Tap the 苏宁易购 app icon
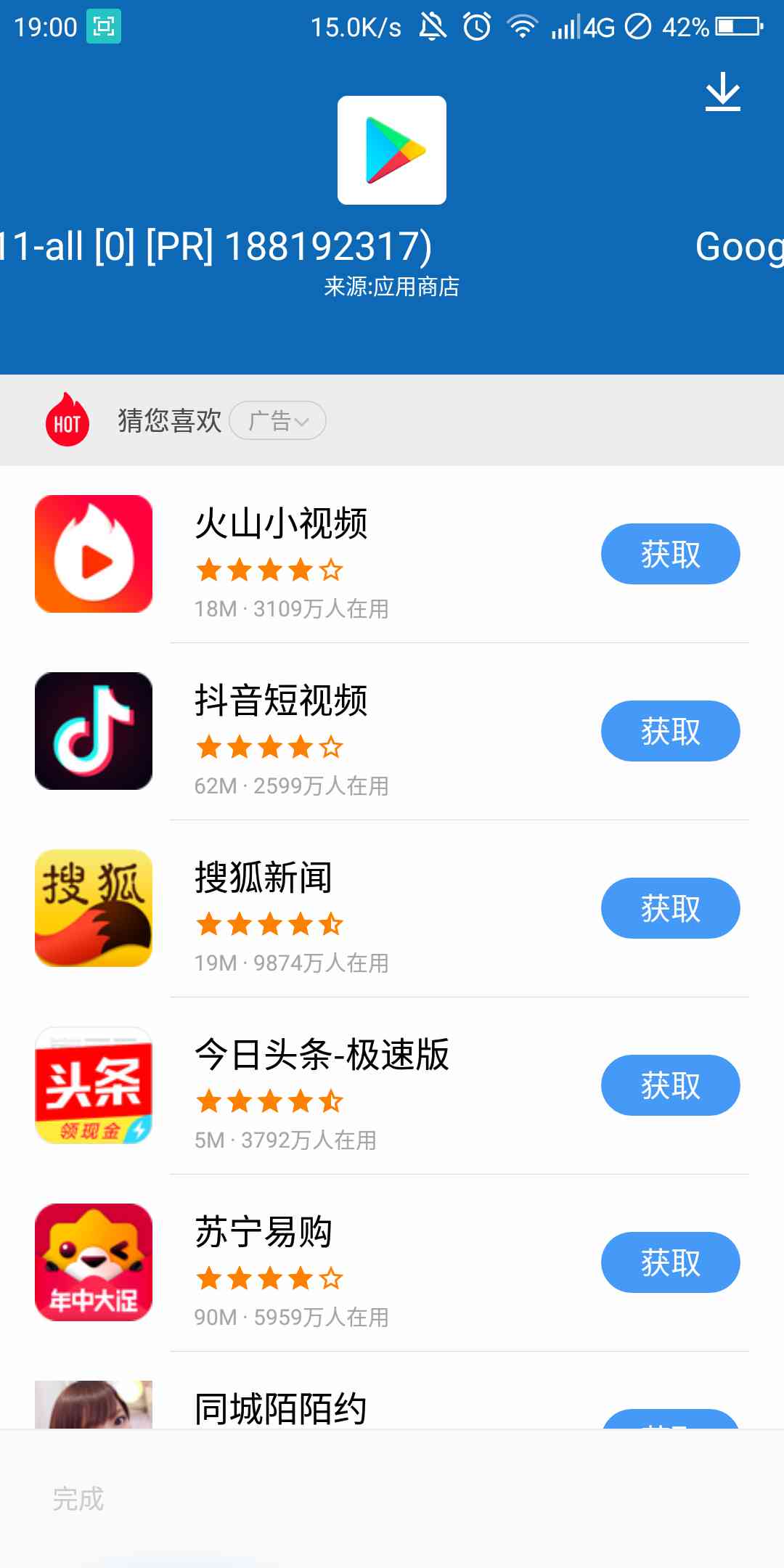Image resolution: width=784 pixels, height=1568 pixels. coord(93,1262)
